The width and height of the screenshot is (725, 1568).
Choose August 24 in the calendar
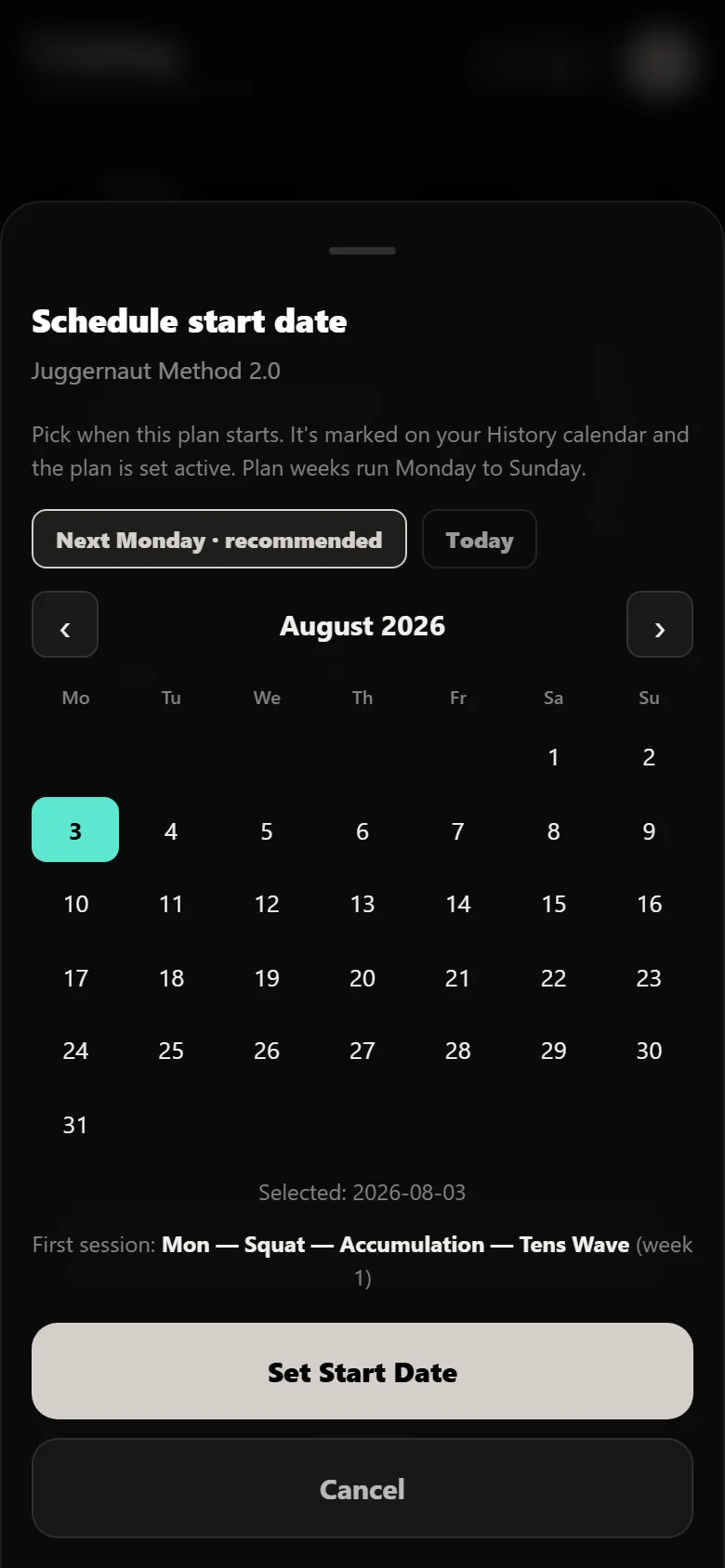point(75,1051)
